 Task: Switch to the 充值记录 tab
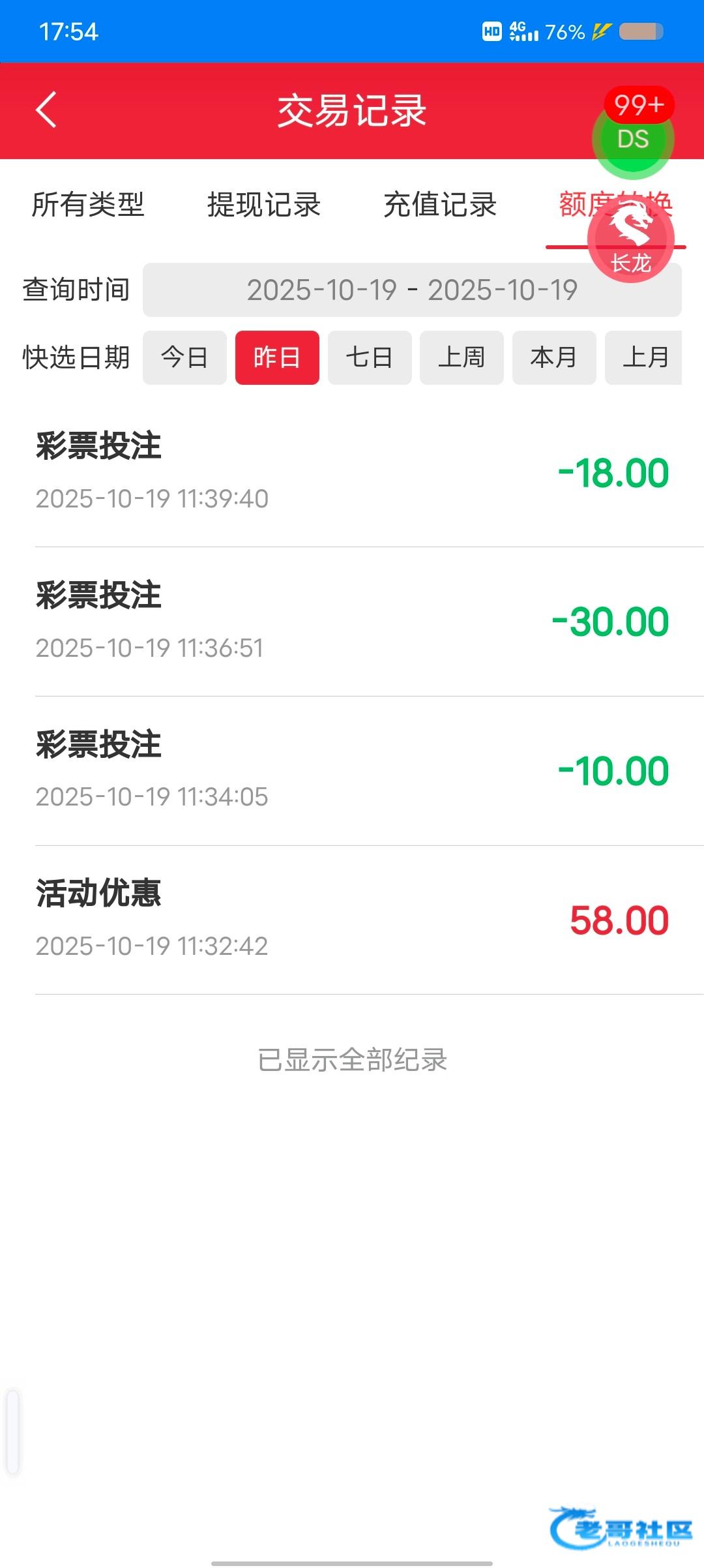pos(440,205)
